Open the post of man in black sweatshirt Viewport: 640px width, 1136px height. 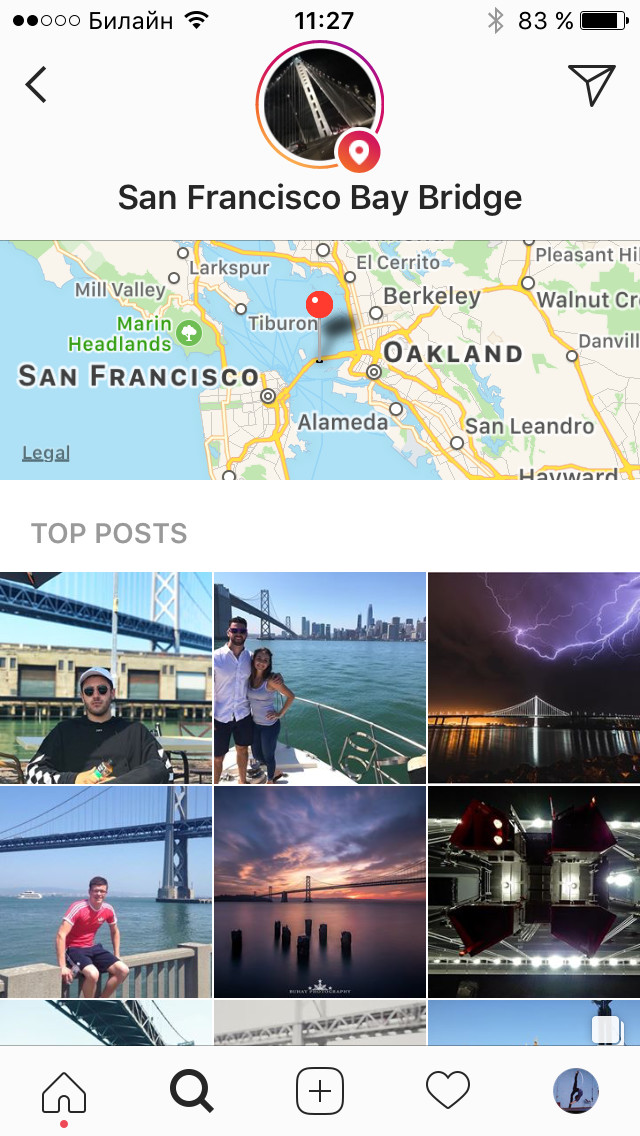pyautogui.click(x=105, y=678)
